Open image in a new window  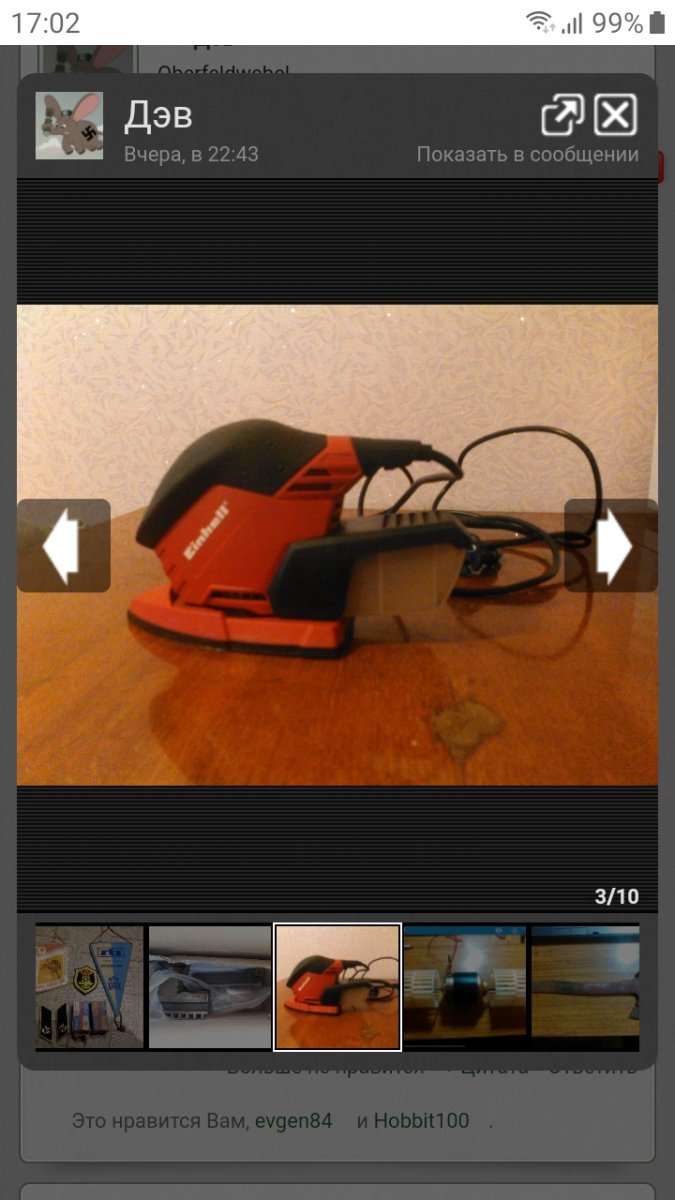point(563,116)
